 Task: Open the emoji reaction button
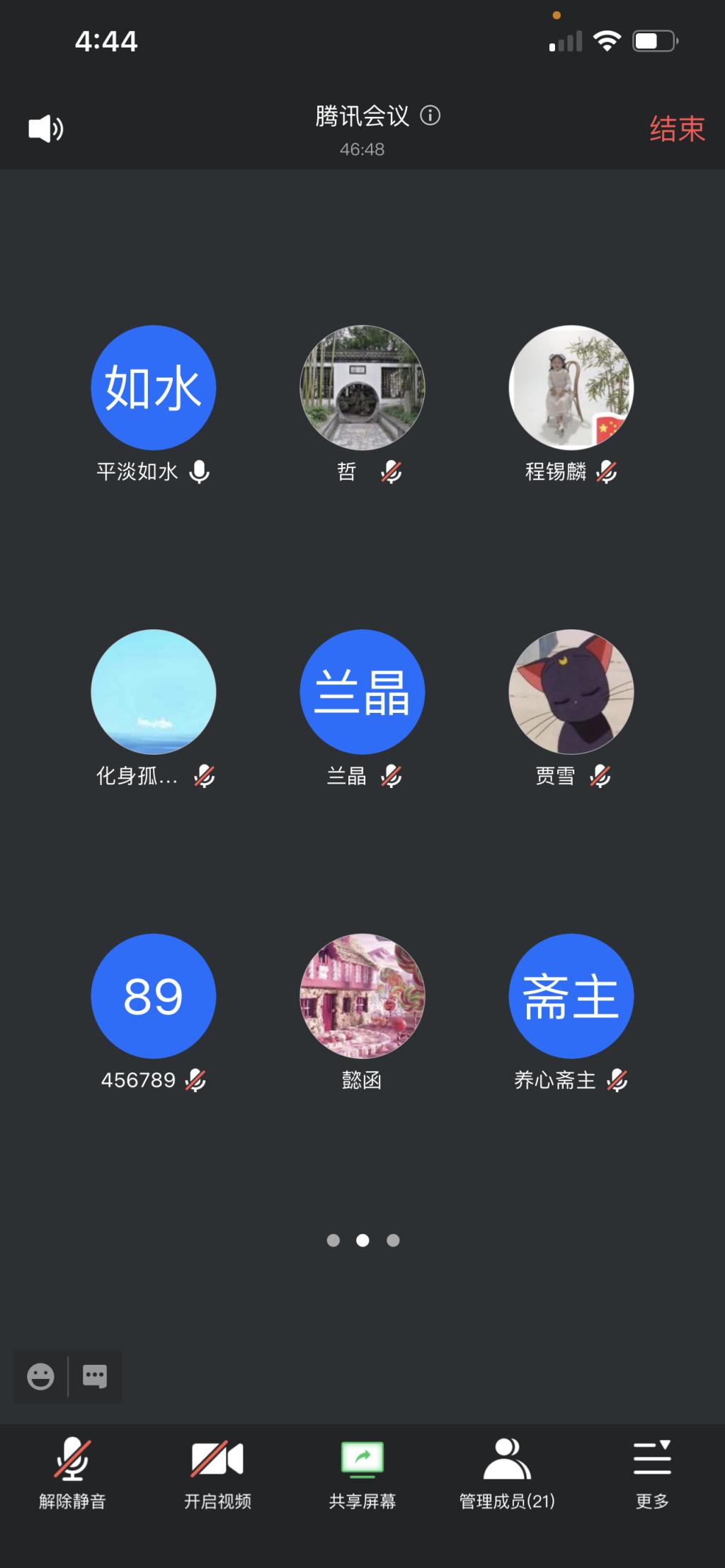point(40,1377)
